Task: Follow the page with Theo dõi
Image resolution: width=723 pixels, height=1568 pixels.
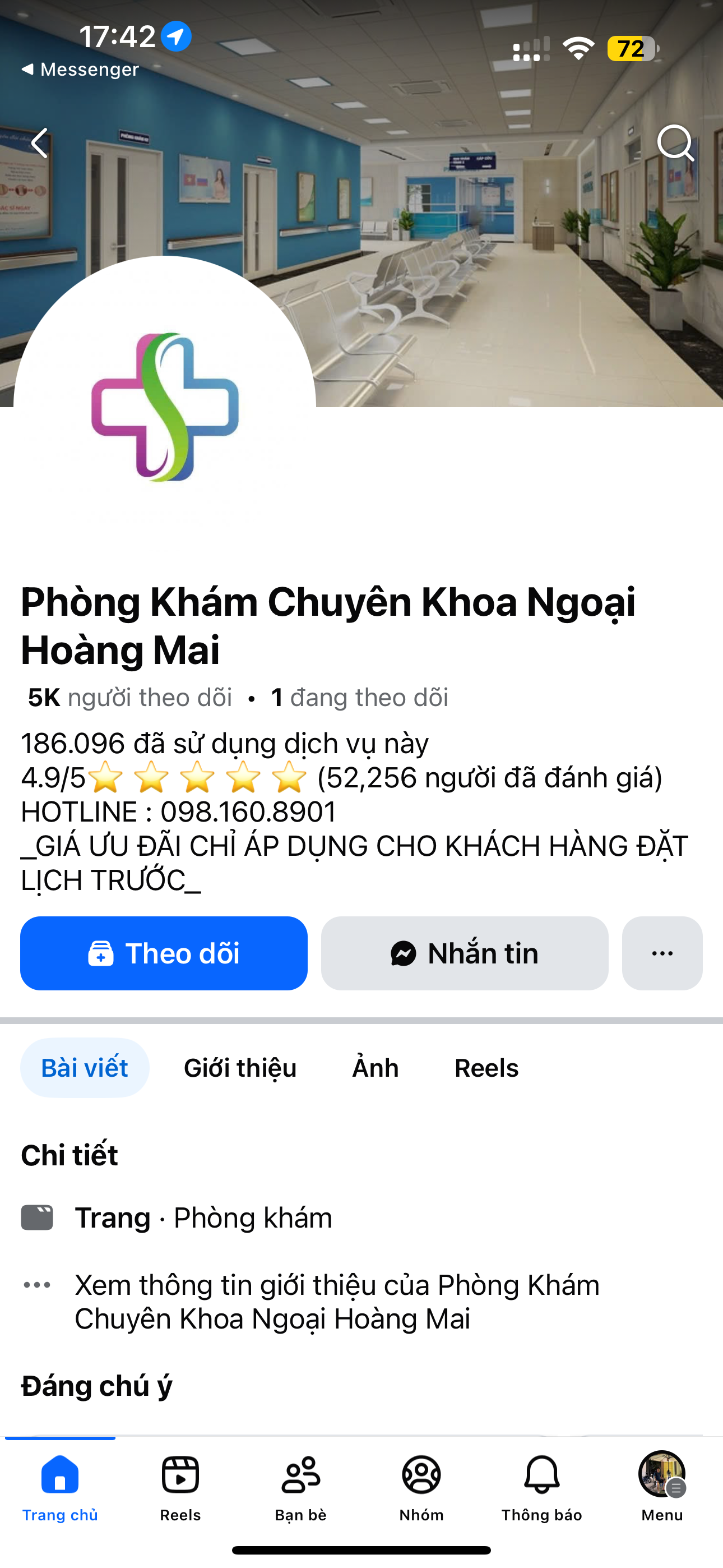Action: pos(164,953)
